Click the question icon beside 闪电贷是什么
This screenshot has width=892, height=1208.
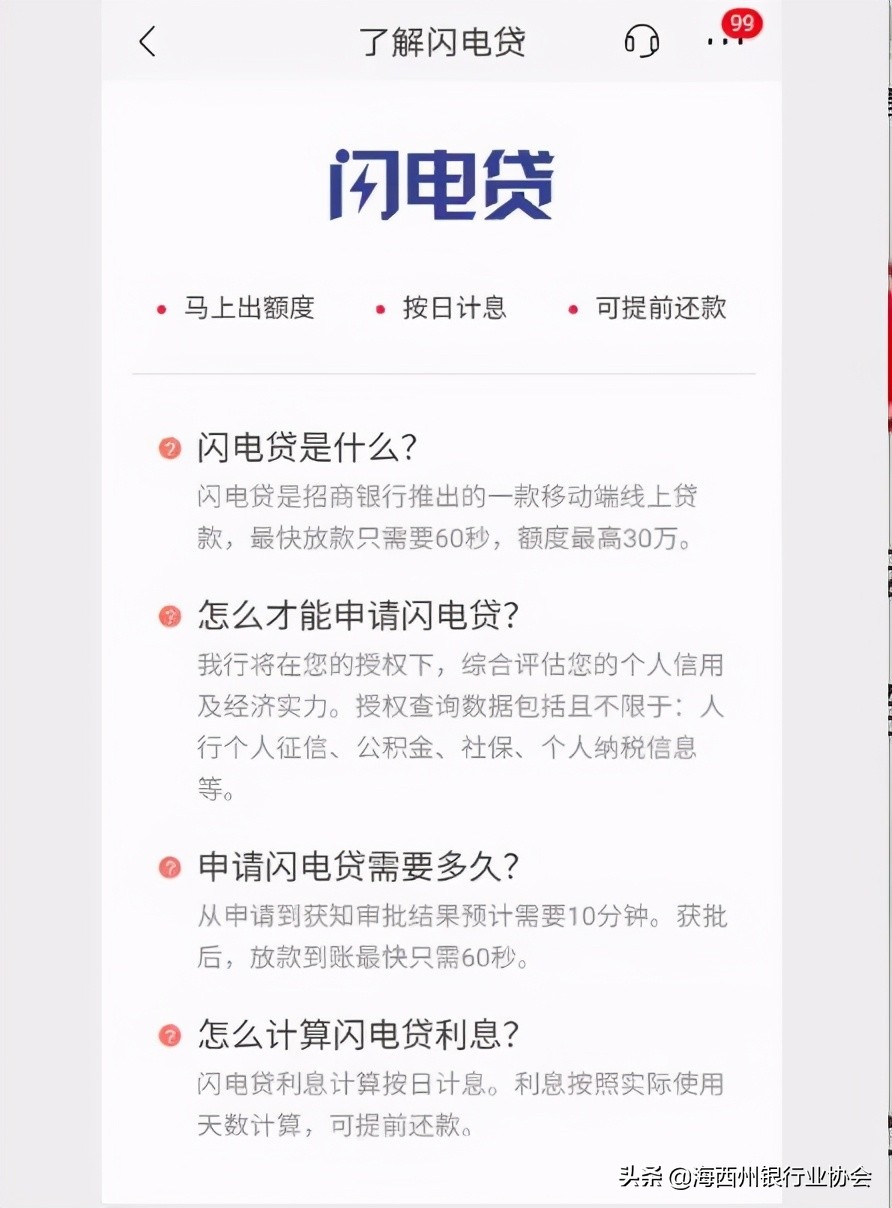click(168, 448)
